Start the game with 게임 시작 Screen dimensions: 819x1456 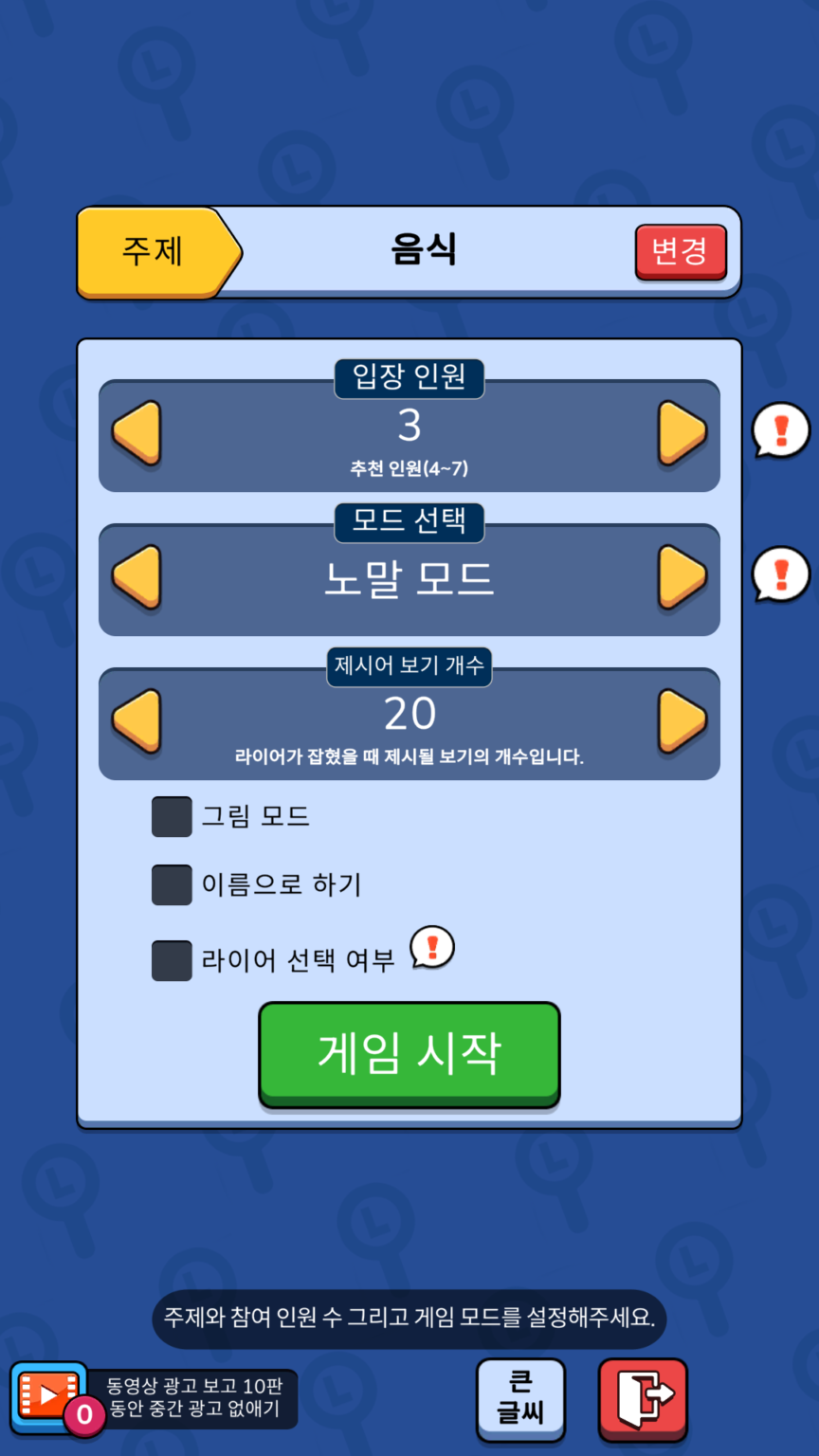409,1053
